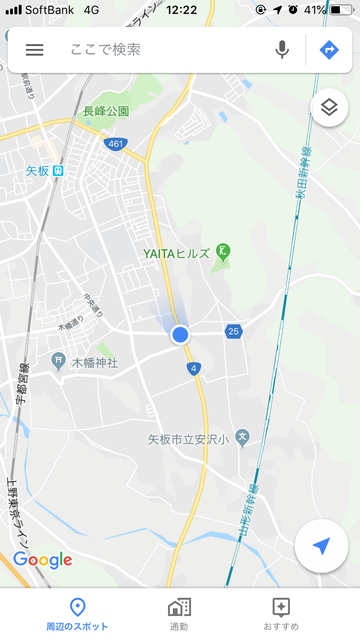The width and height of the screenshot is (360, 640).
Task: Recenter map with the location arrow button
Action: (x=321, y=546)
